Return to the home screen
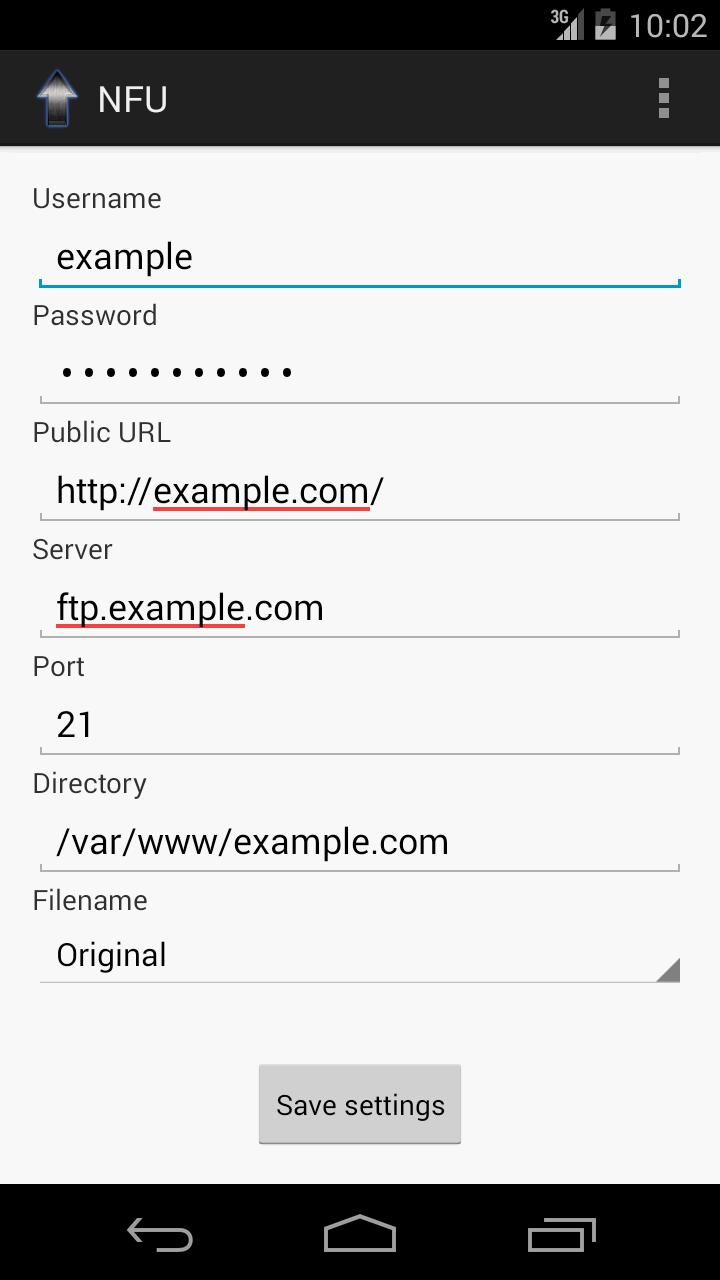 tap(360, 1235)
